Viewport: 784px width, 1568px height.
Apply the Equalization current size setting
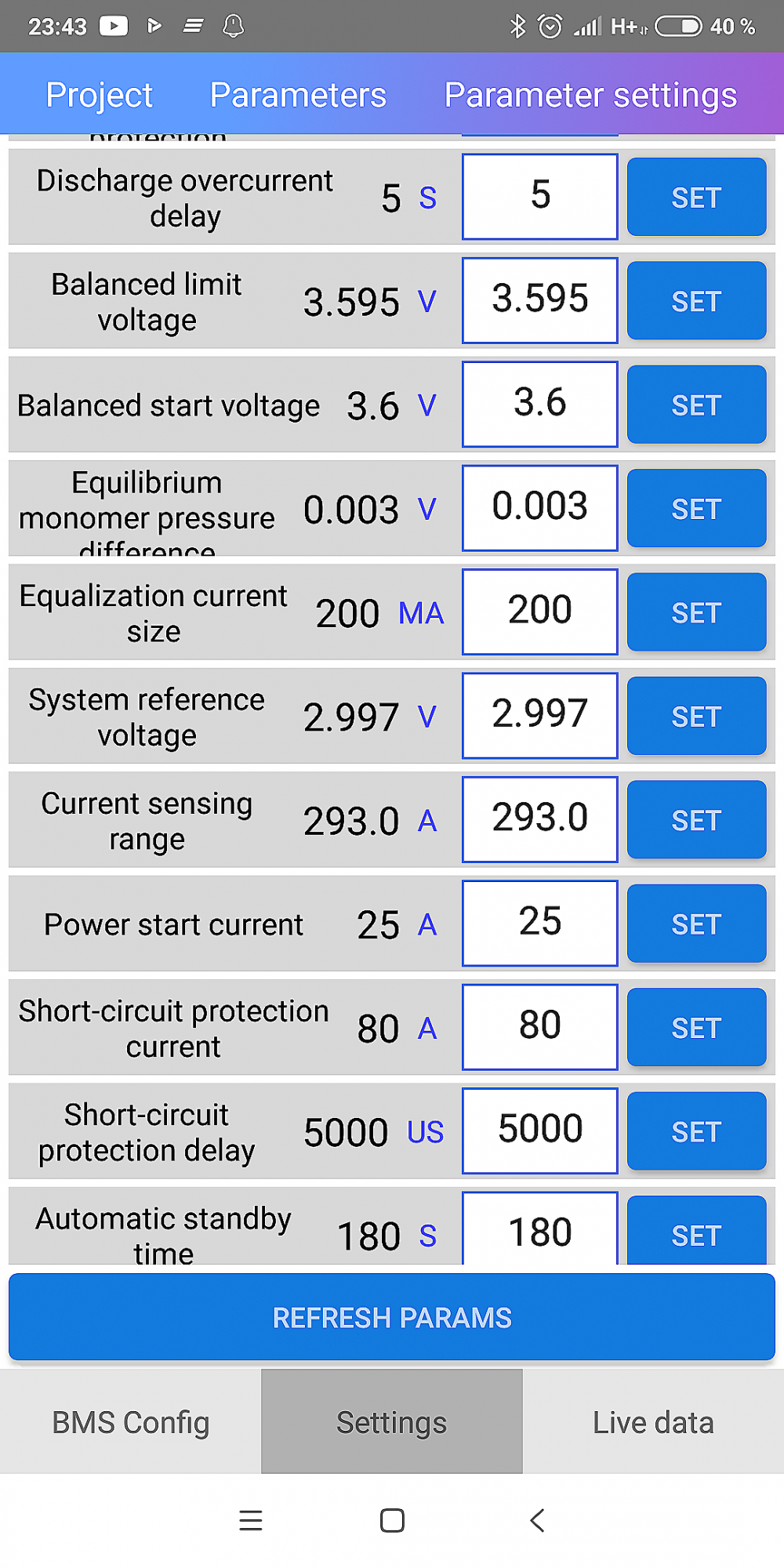tap(696, 612)
